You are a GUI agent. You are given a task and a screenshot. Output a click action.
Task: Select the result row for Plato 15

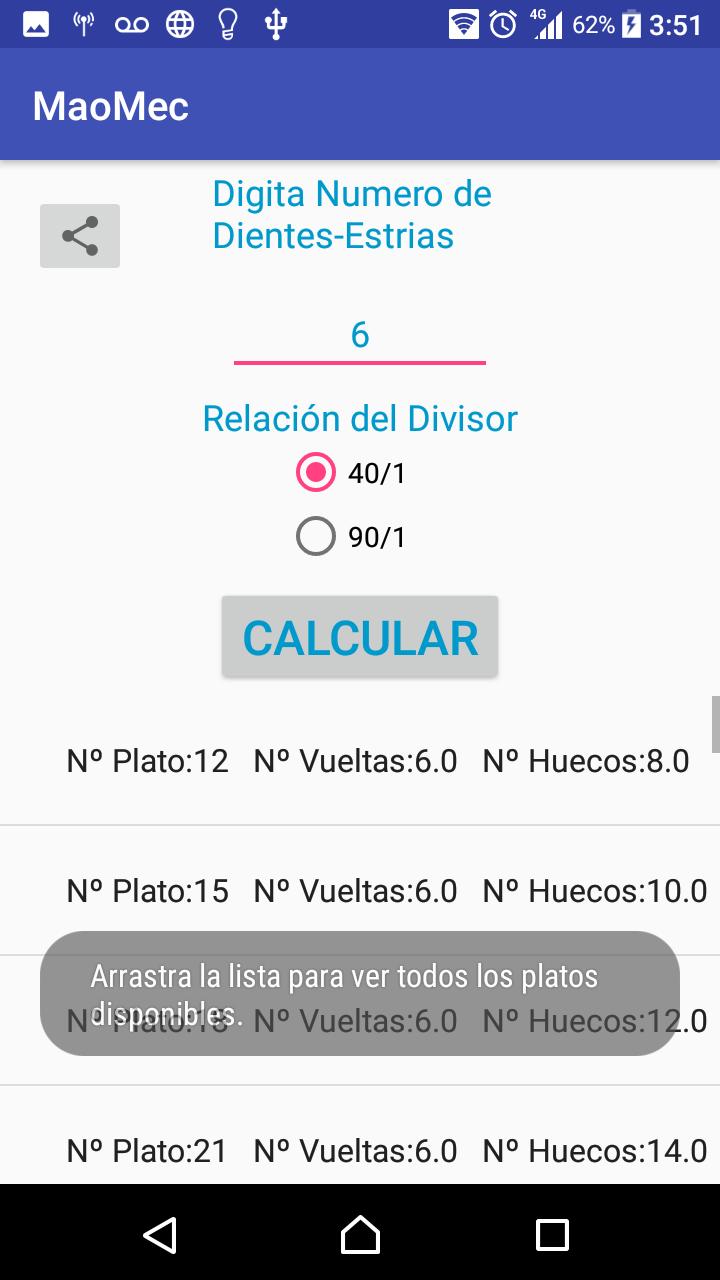[x=360, y=891]
